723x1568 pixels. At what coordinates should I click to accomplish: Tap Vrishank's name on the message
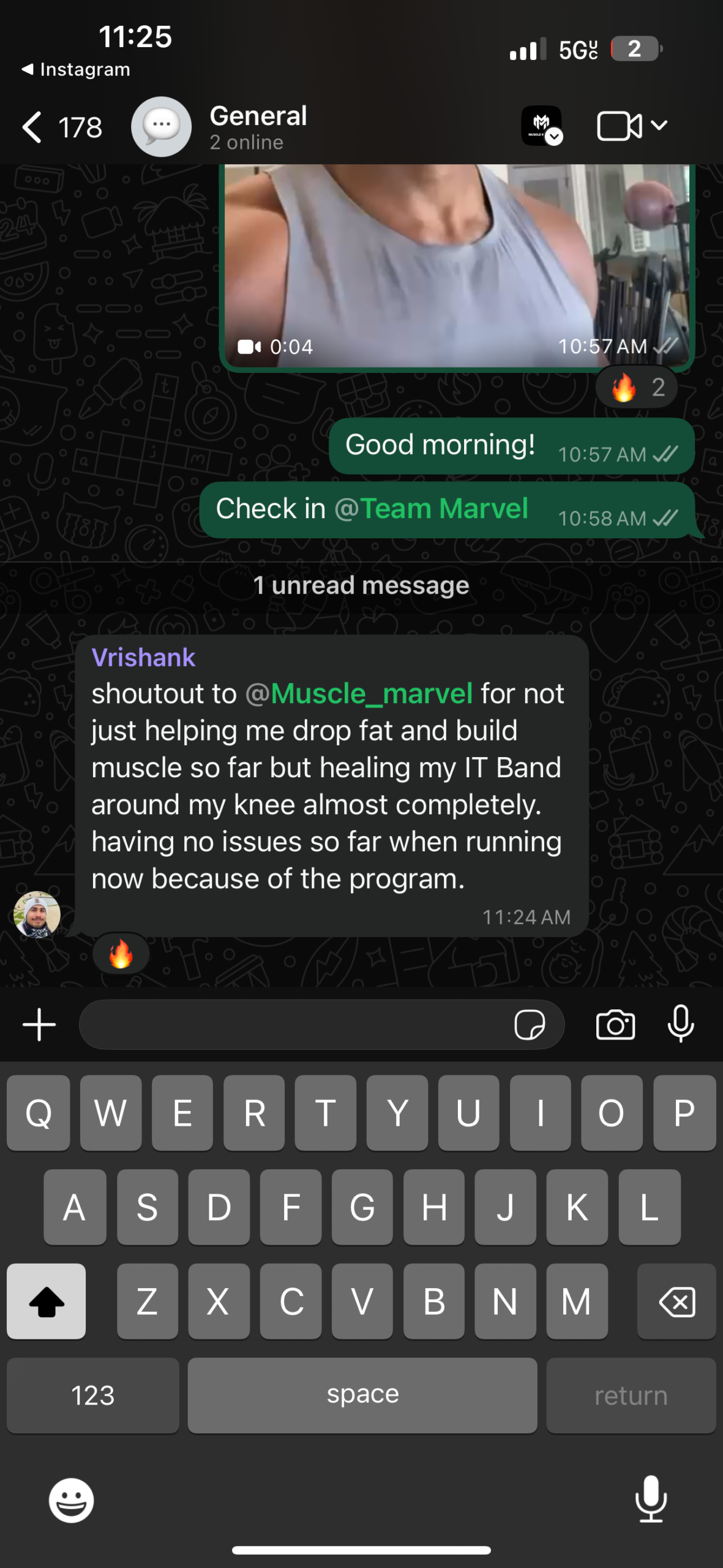pyautogui.click(x=143, y=658)
